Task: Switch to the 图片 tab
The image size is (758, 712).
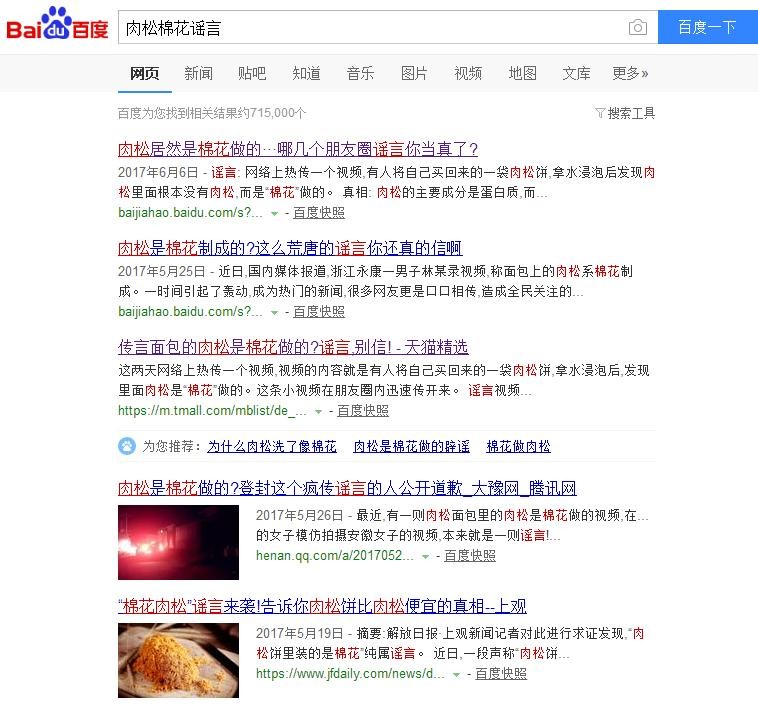Action: coord(414,73)
